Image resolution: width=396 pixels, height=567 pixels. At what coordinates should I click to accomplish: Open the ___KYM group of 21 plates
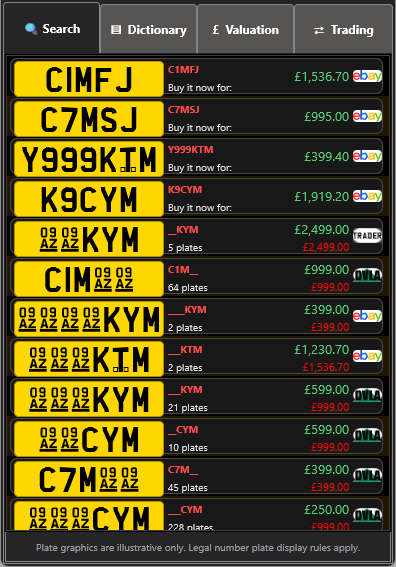pos(196,398)
